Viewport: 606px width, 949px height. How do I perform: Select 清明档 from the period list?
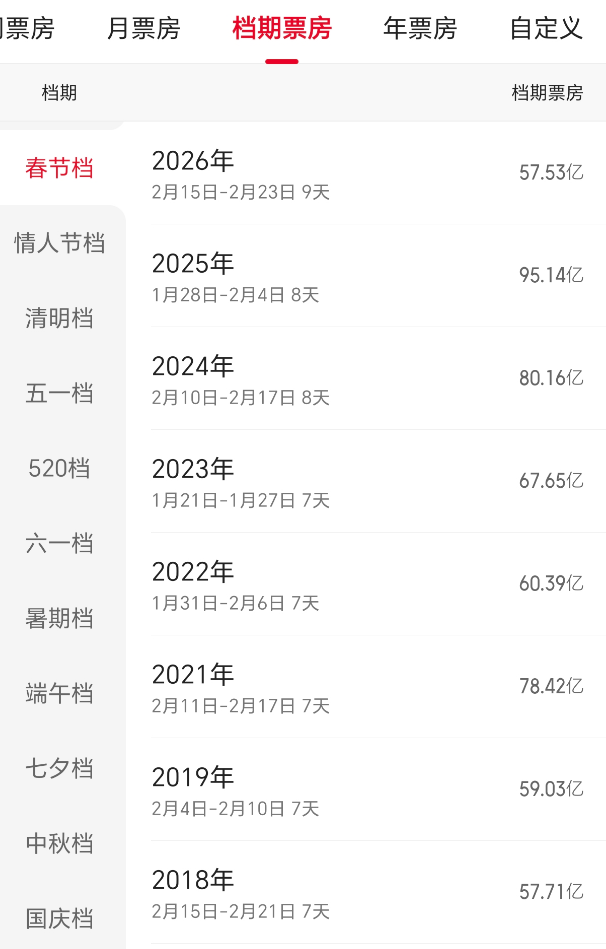pos(60,318)
